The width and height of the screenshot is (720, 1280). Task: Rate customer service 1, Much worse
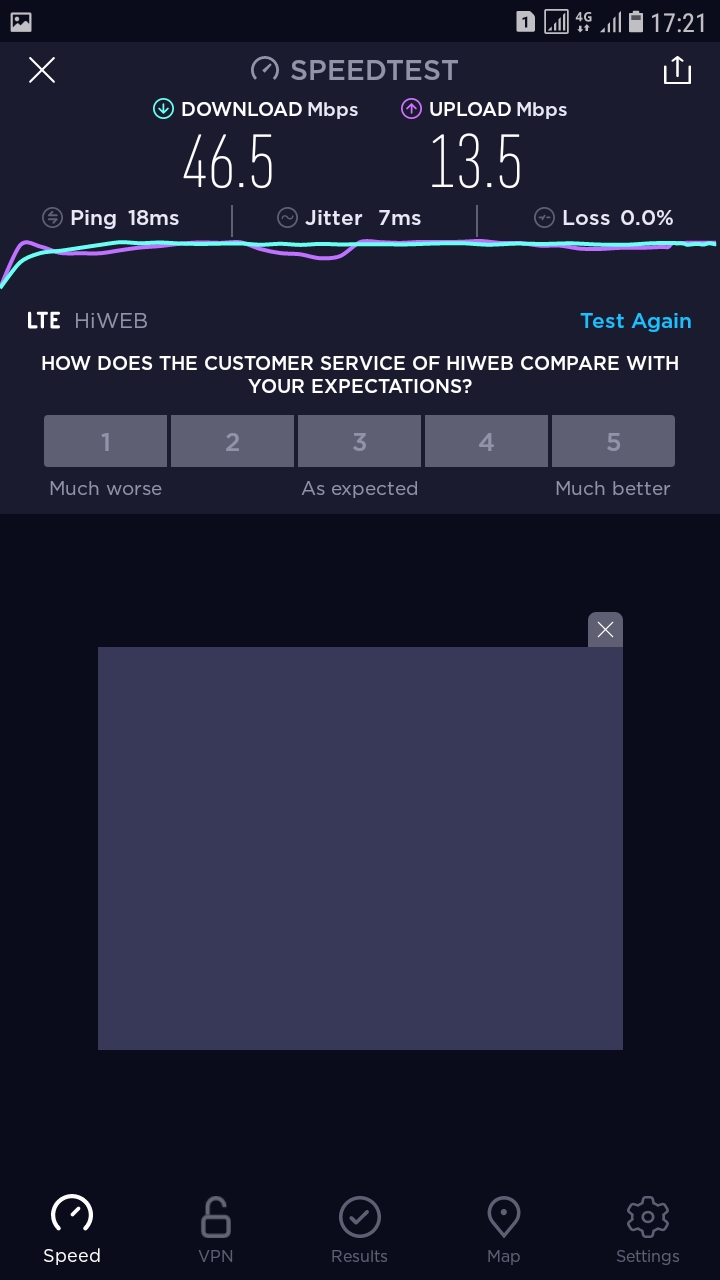(105, 441)
